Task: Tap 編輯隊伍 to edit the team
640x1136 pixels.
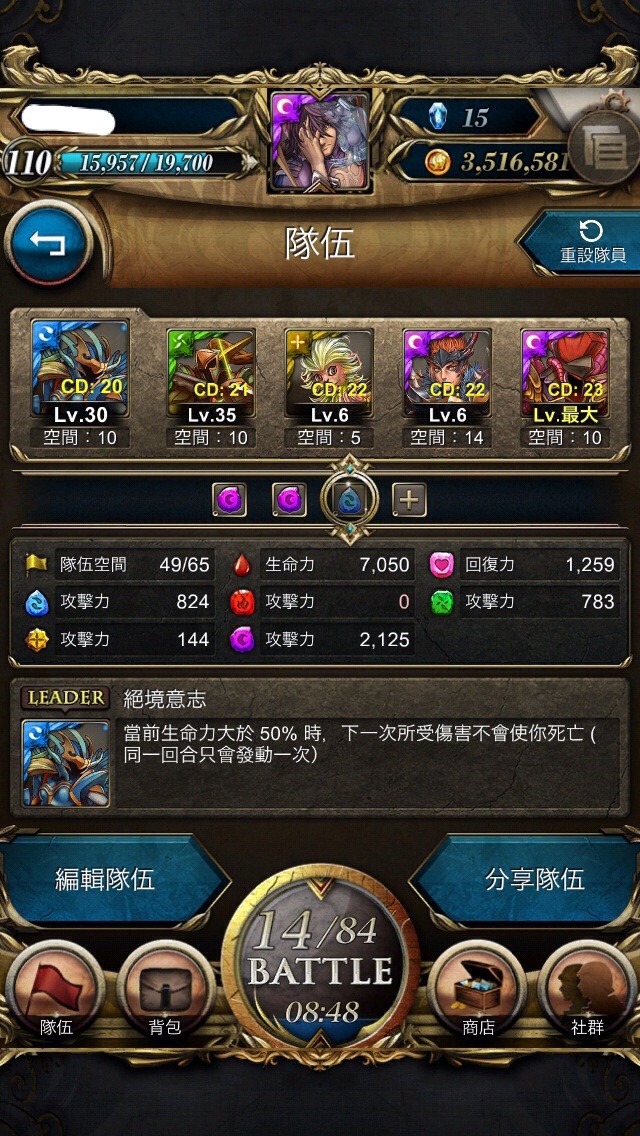Action: [x=109, y=880]
